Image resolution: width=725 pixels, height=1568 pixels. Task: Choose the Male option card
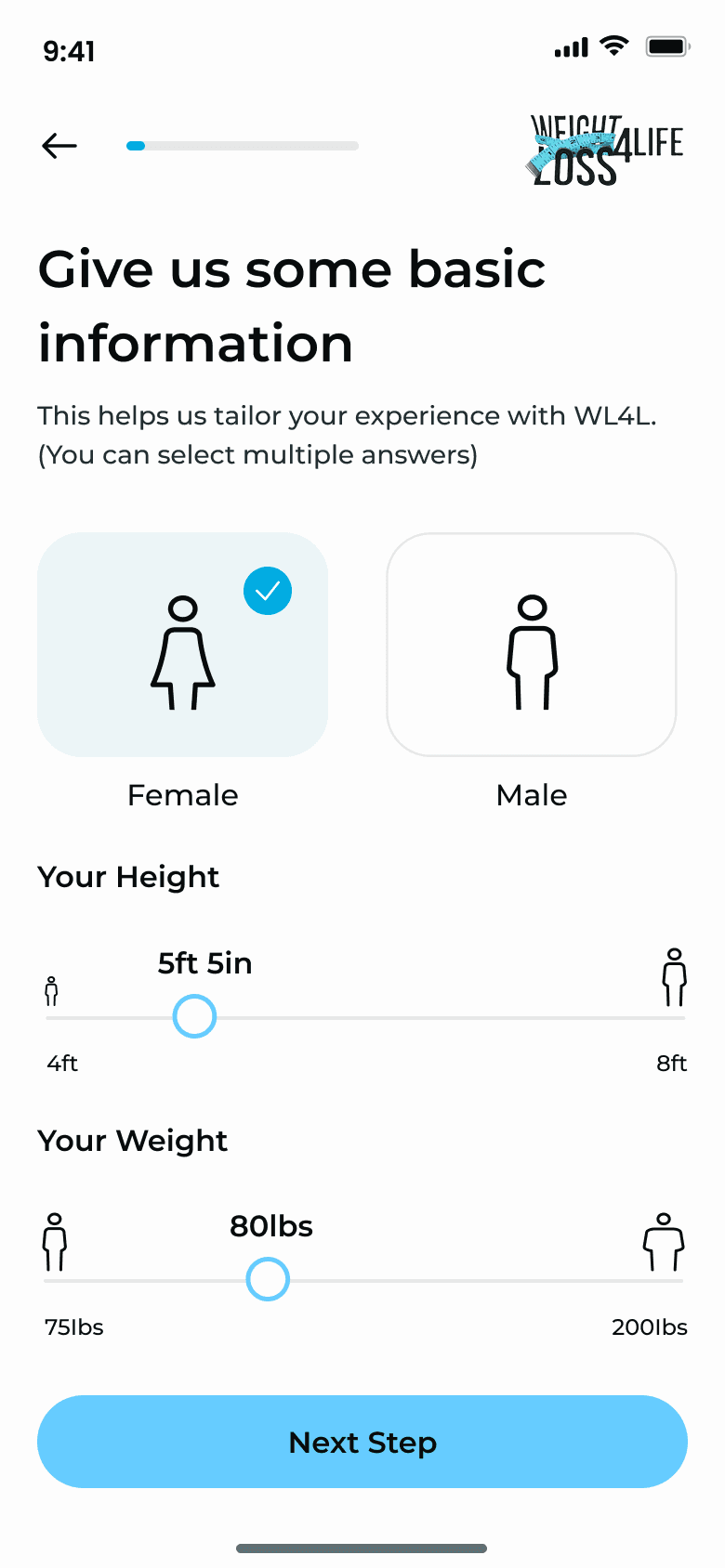532,645
